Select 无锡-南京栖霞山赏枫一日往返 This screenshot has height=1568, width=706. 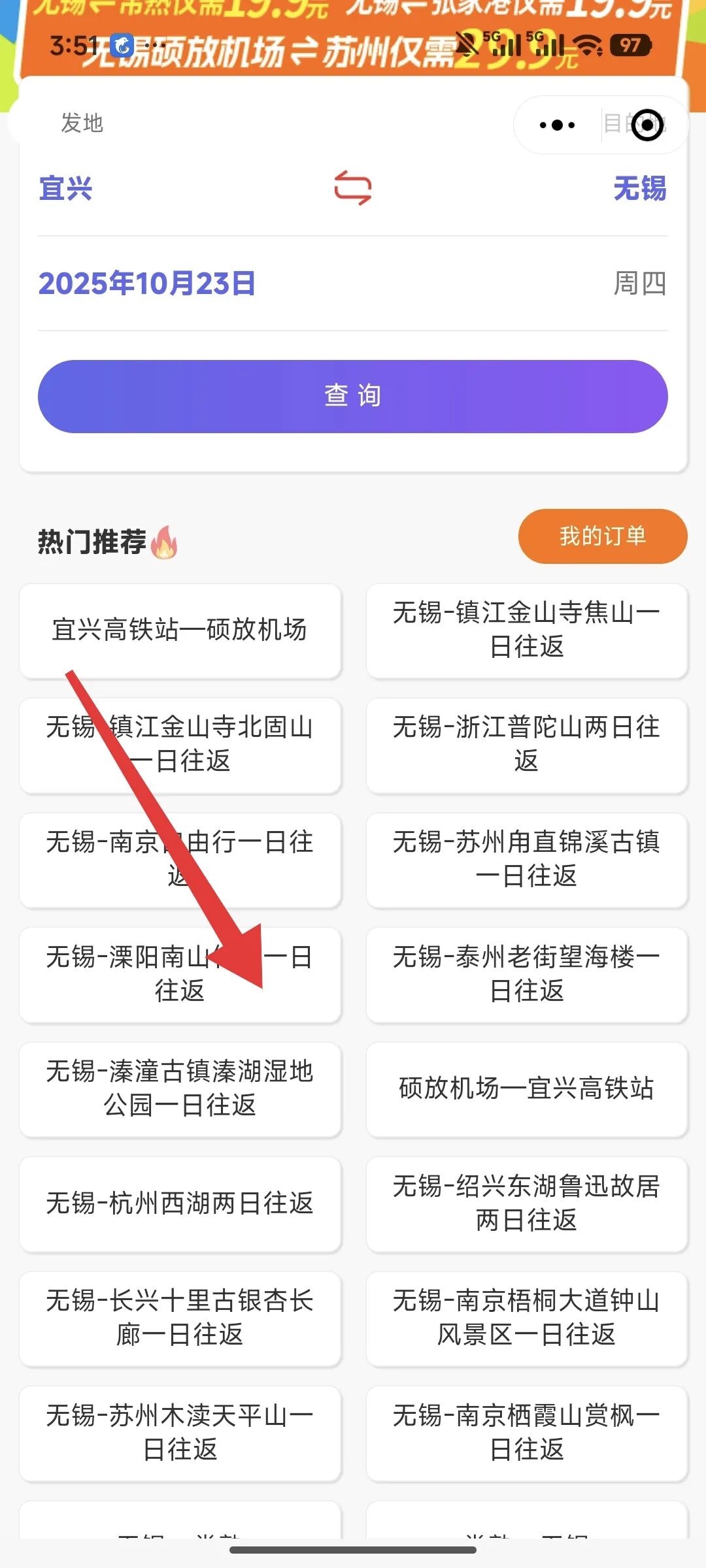coord(526,1433)
